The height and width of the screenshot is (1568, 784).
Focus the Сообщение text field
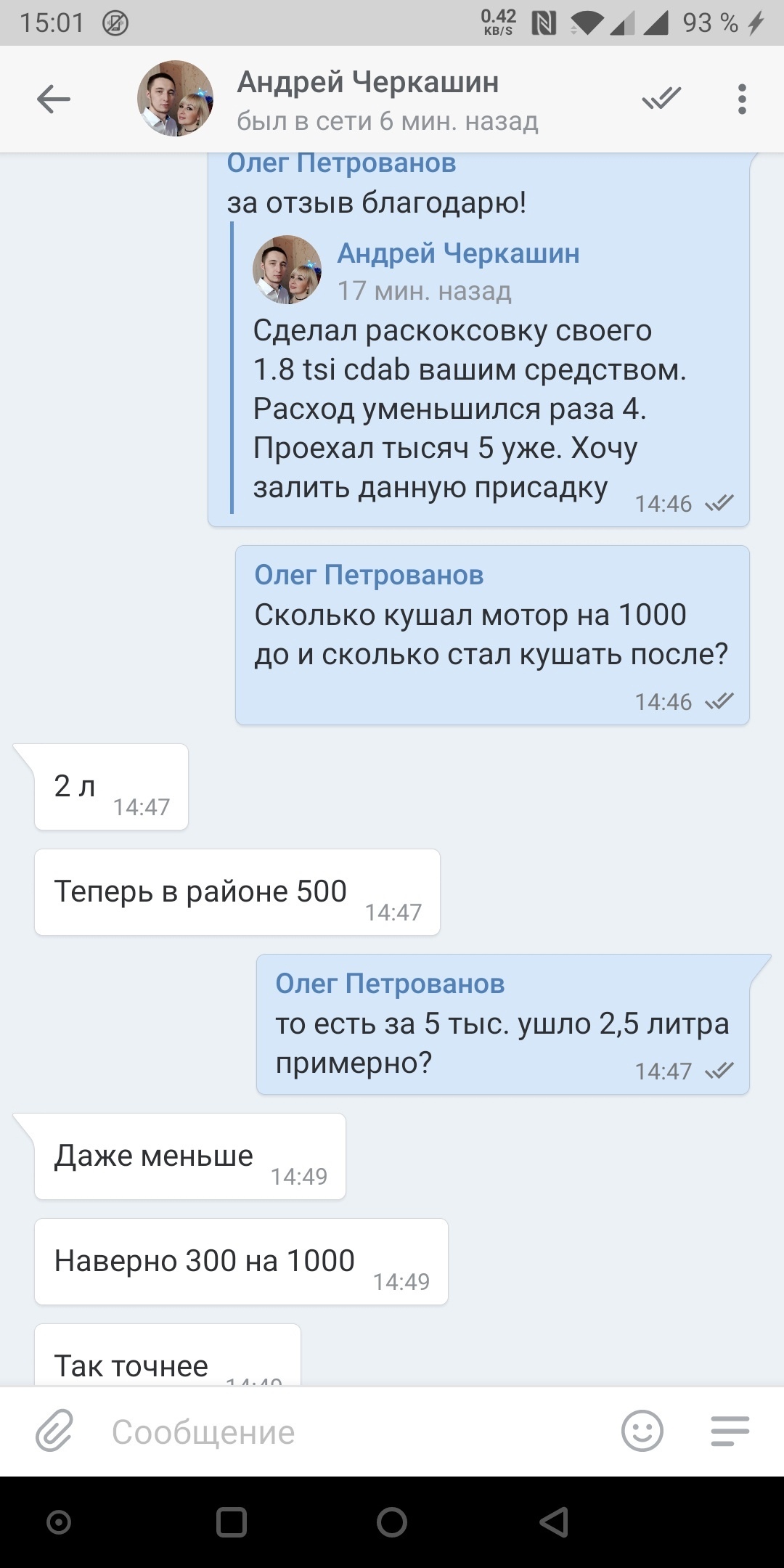point(348,1432)
